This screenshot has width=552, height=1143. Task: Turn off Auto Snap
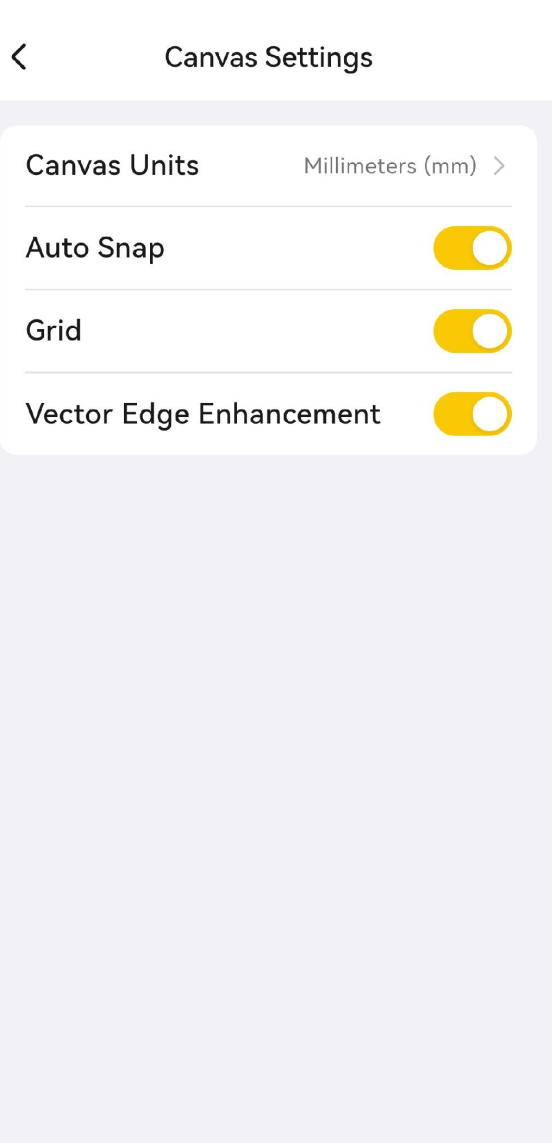pyautogui.click(x=472, y=249)
